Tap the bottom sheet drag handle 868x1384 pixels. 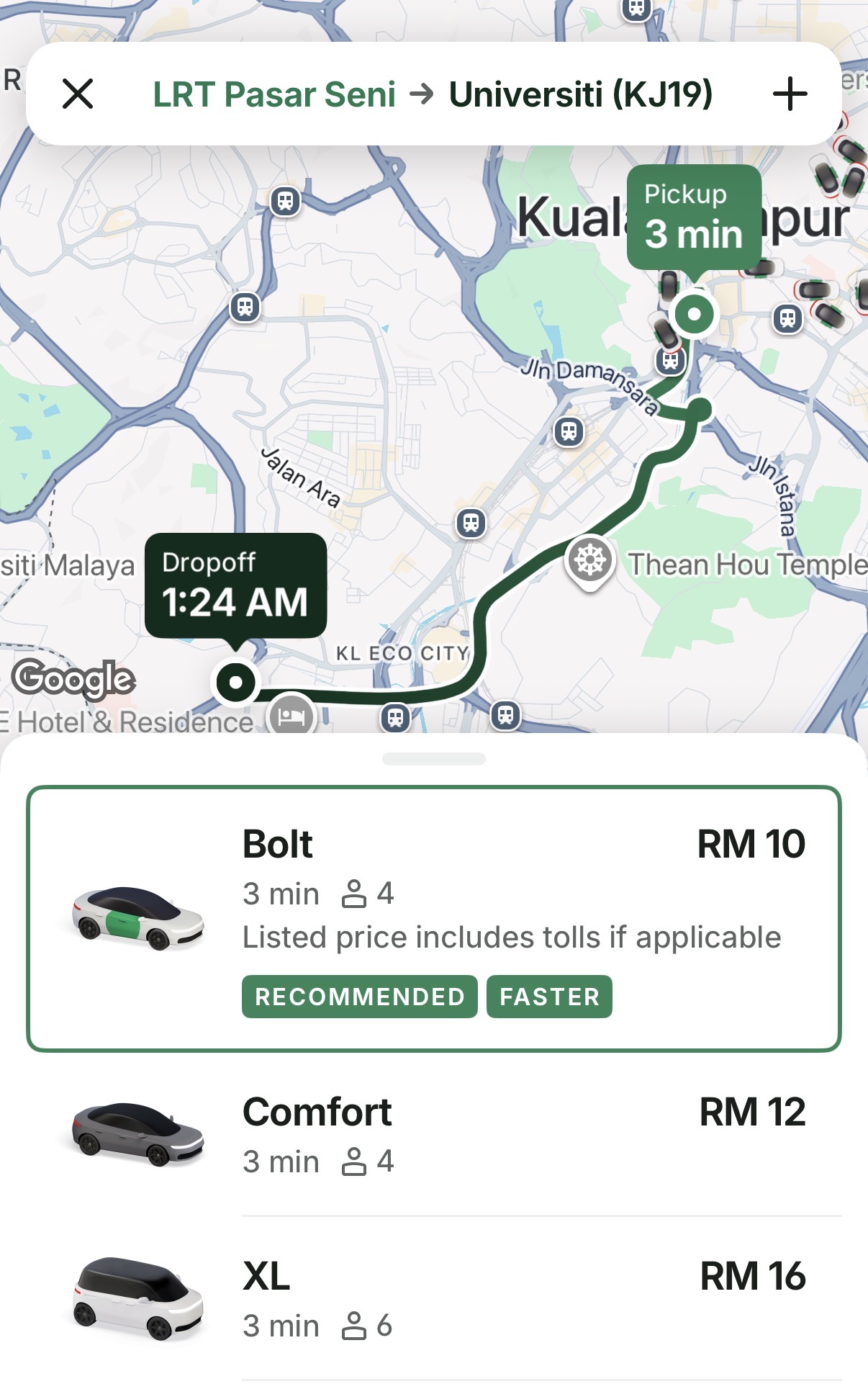point(434,758)
